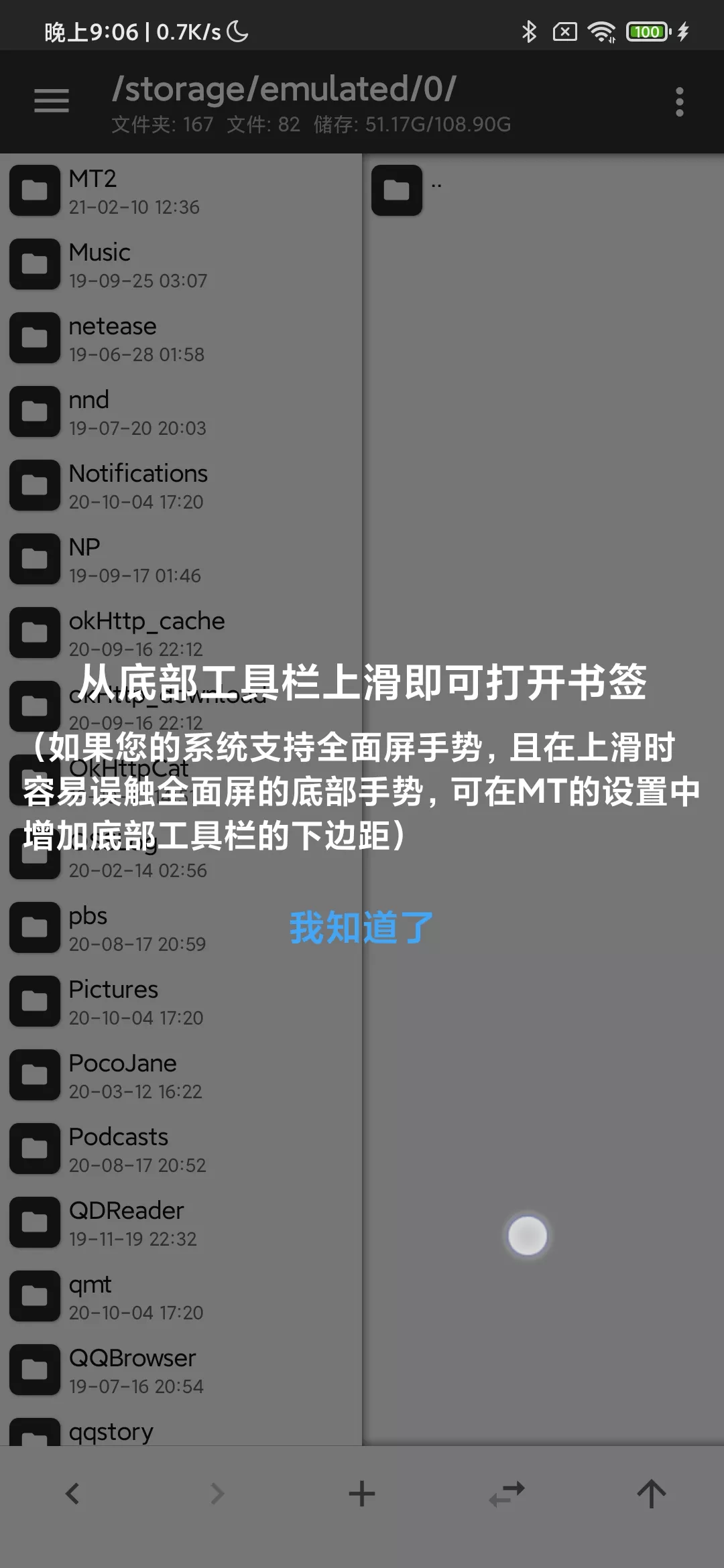Viewport: 724px width, 1568px height.
Task: Open the pbs folder
Action: point(134,928)
